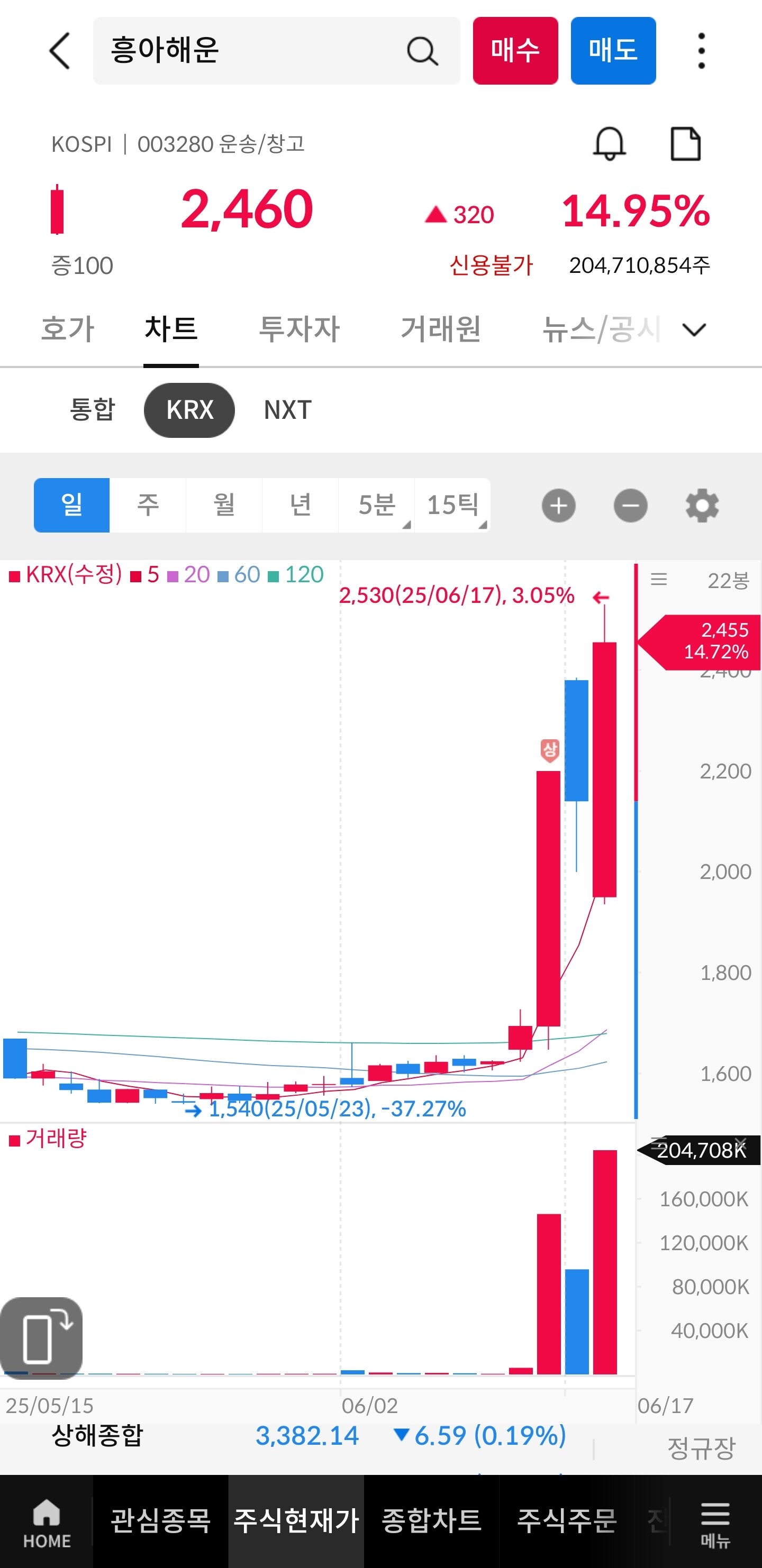This screenshot has height=1568, width=762.
Task: Zoom in the chart with plus
Action: coord(559,505)
